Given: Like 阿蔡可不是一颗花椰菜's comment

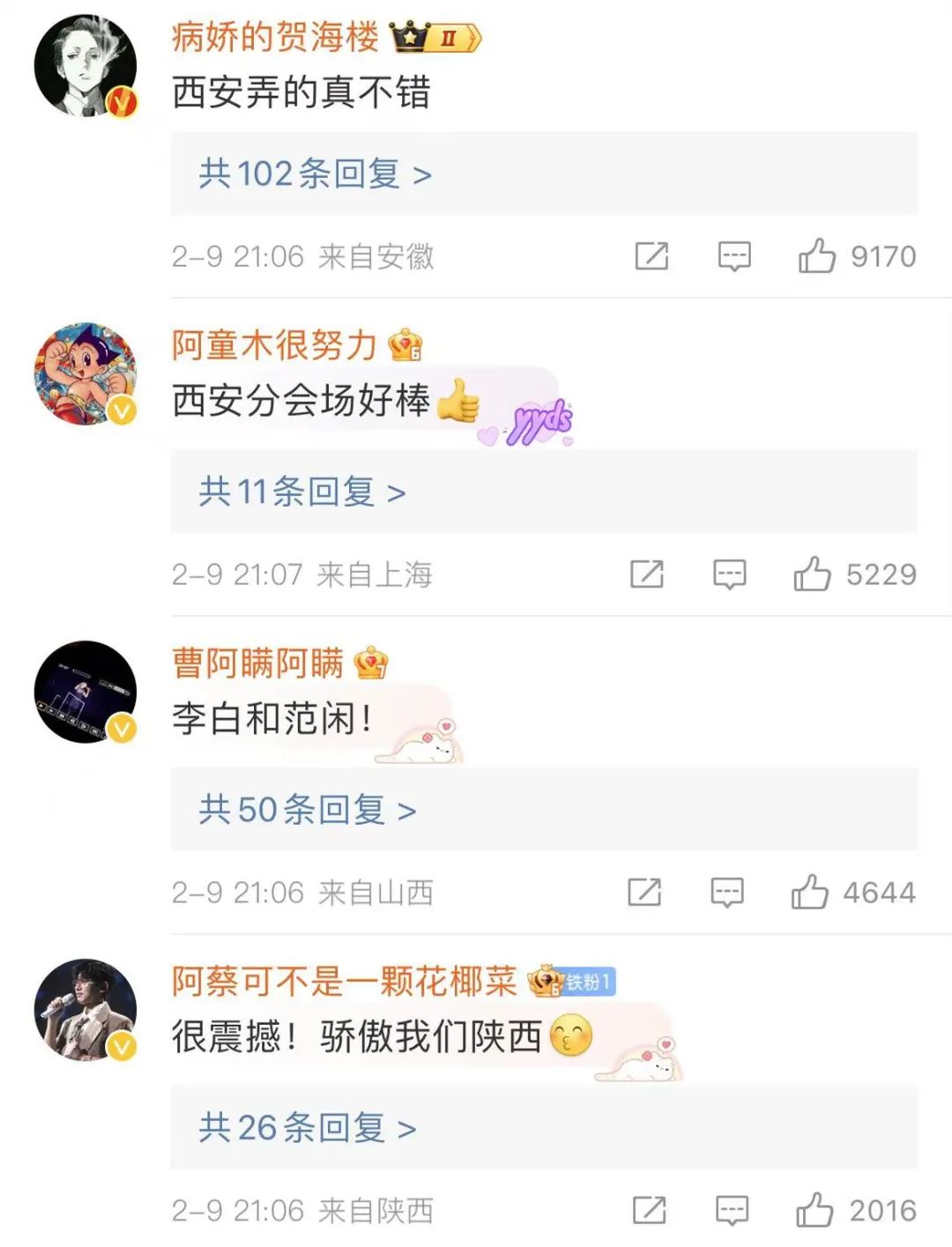Looking at the screenshot, I should pos(814,1211).
